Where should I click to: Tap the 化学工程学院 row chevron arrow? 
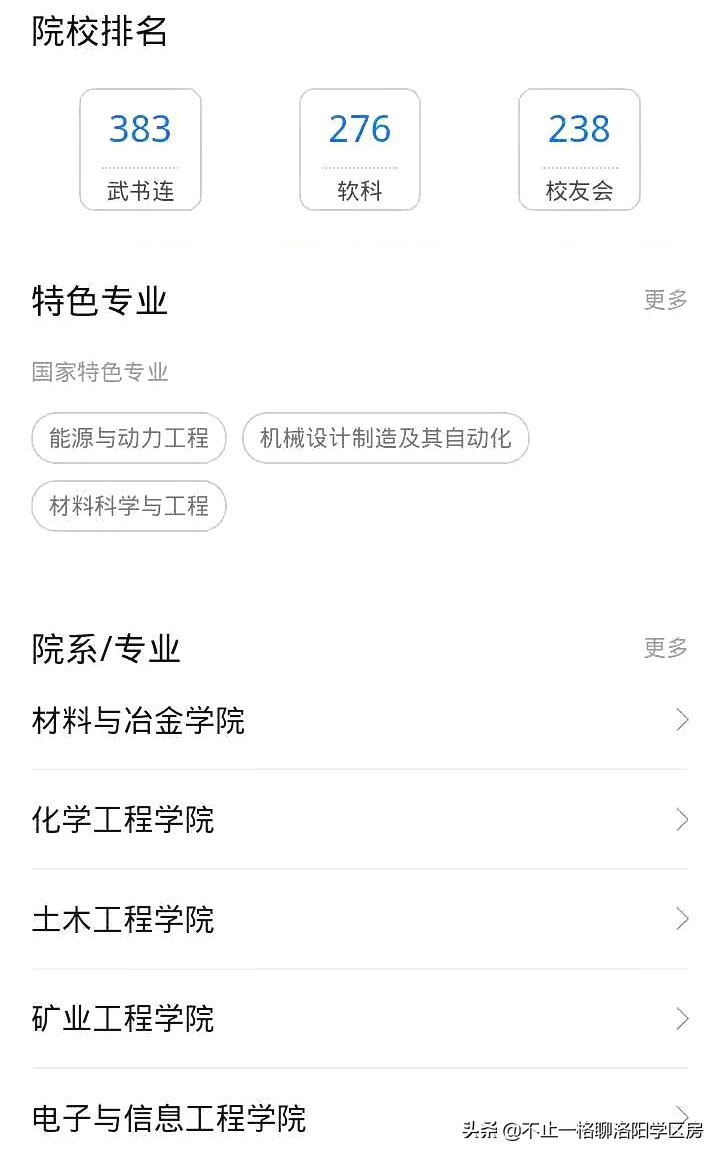[682, 819]
